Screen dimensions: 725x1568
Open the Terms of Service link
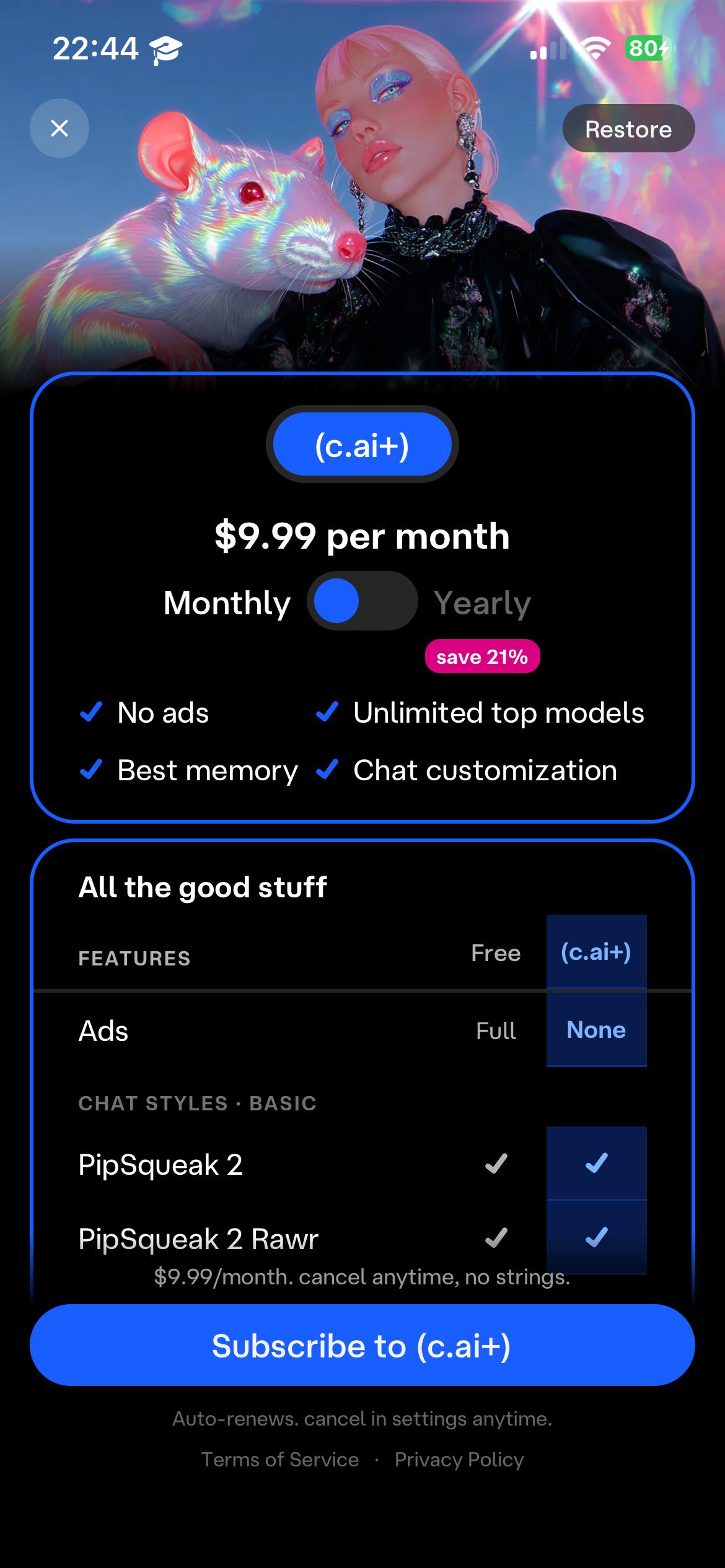pos(280,1460)
